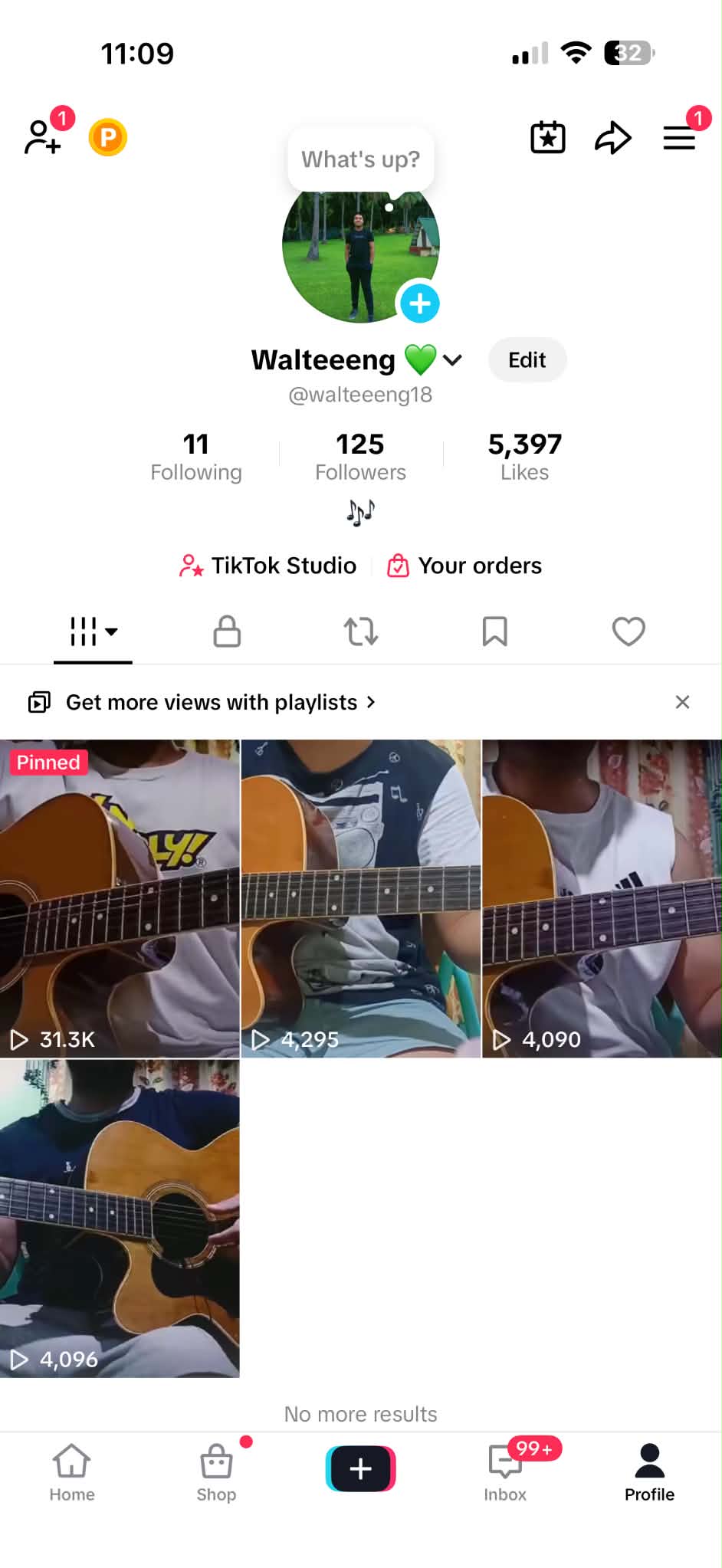Viewport: 722px width, 1568px height.
Task: Create a new post with the plus button
Action: pos(361,1468)
